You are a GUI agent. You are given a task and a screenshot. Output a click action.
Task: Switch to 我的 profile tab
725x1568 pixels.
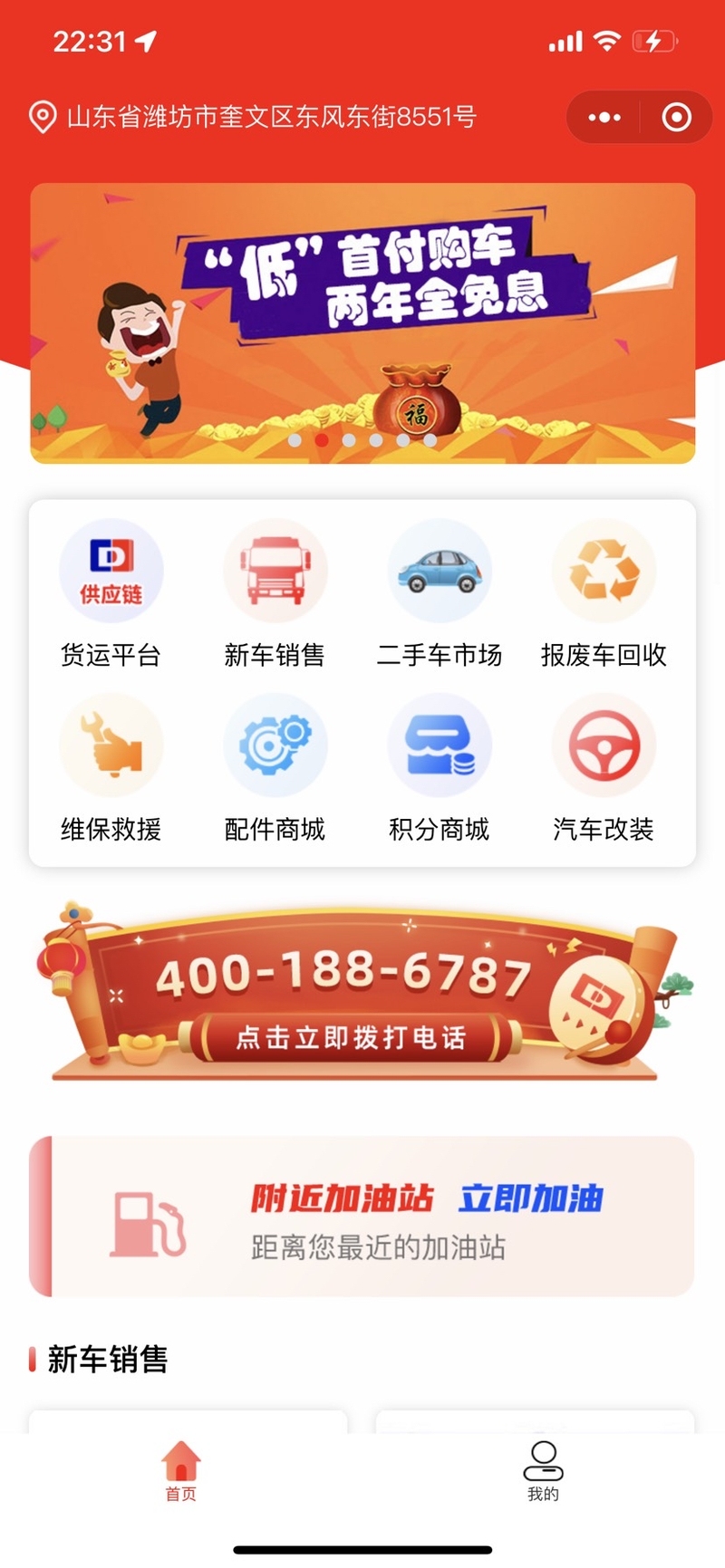pyautogui.click(x=543, y=1470)
